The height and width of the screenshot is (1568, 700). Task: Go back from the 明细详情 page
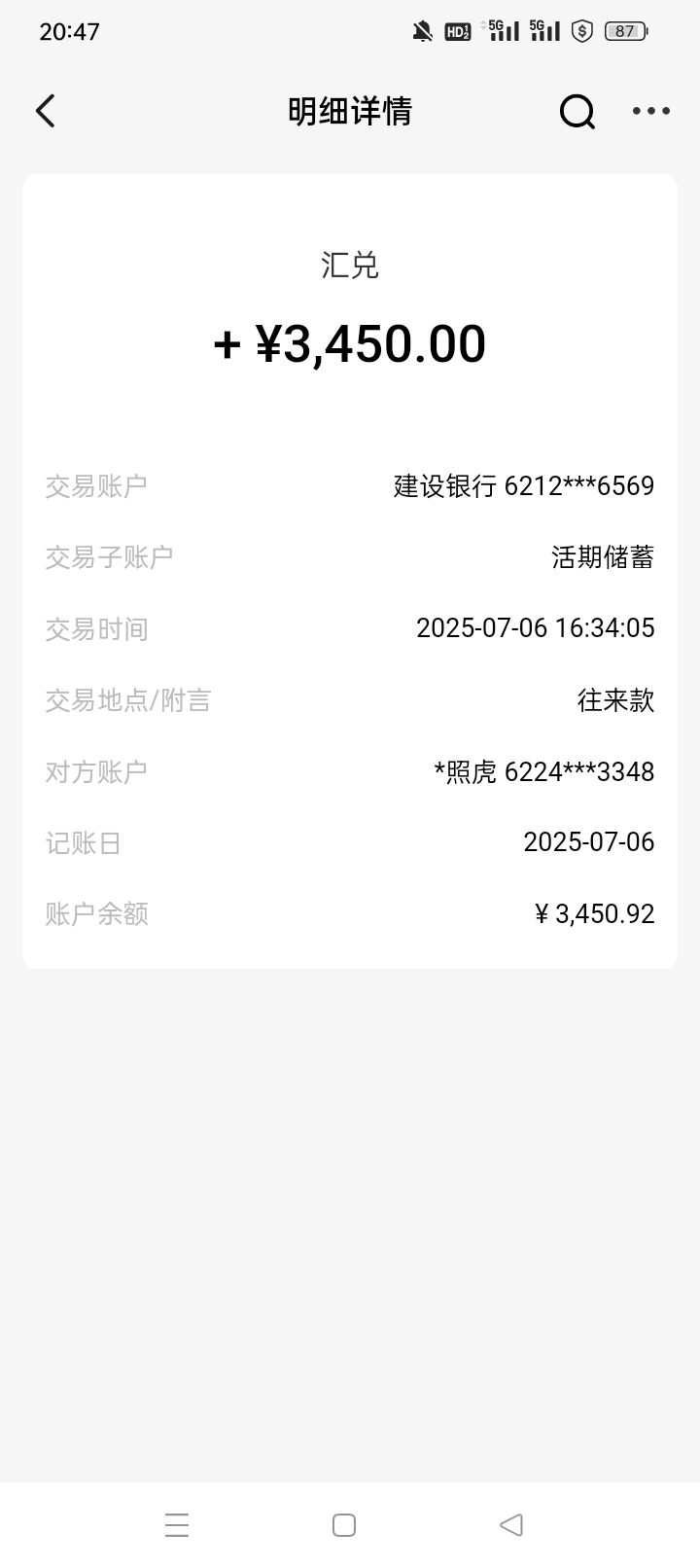click(x=46, y=111)
